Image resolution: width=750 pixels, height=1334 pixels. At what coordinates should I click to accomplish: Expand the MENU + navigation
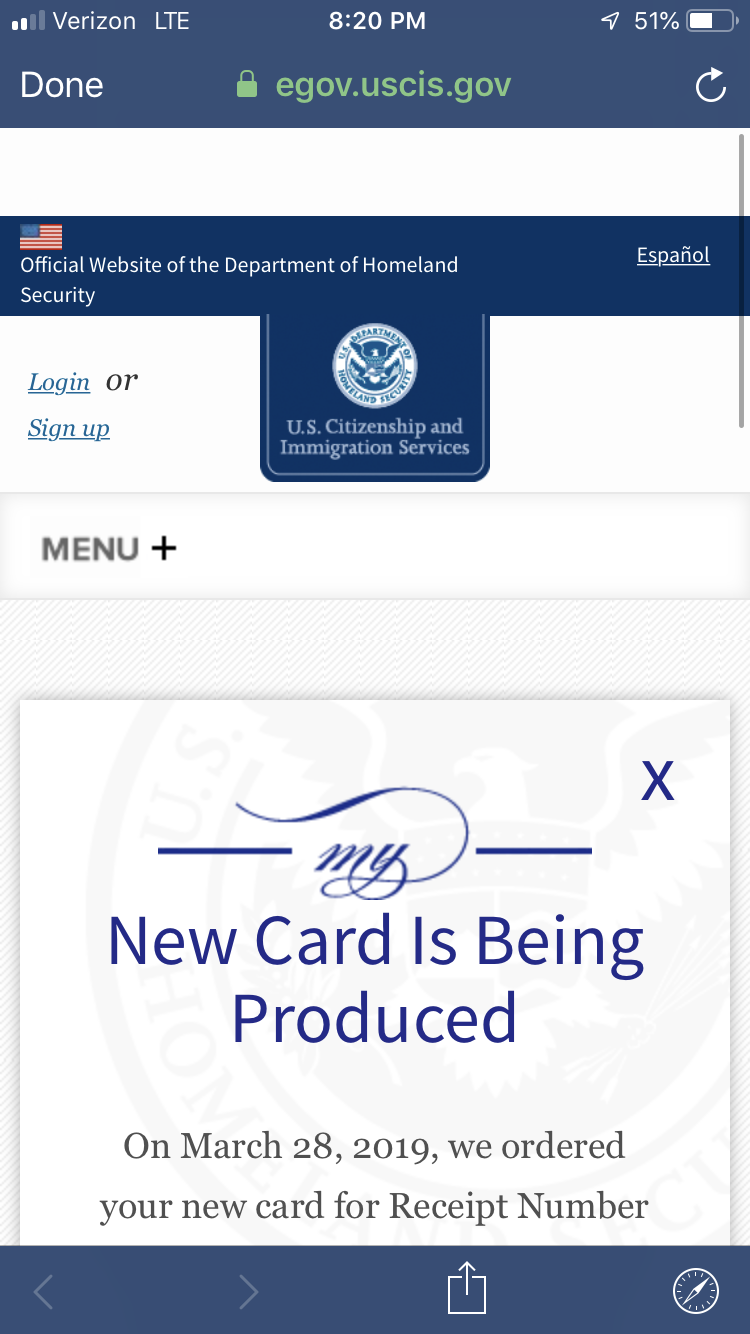(x=108, y=548)
